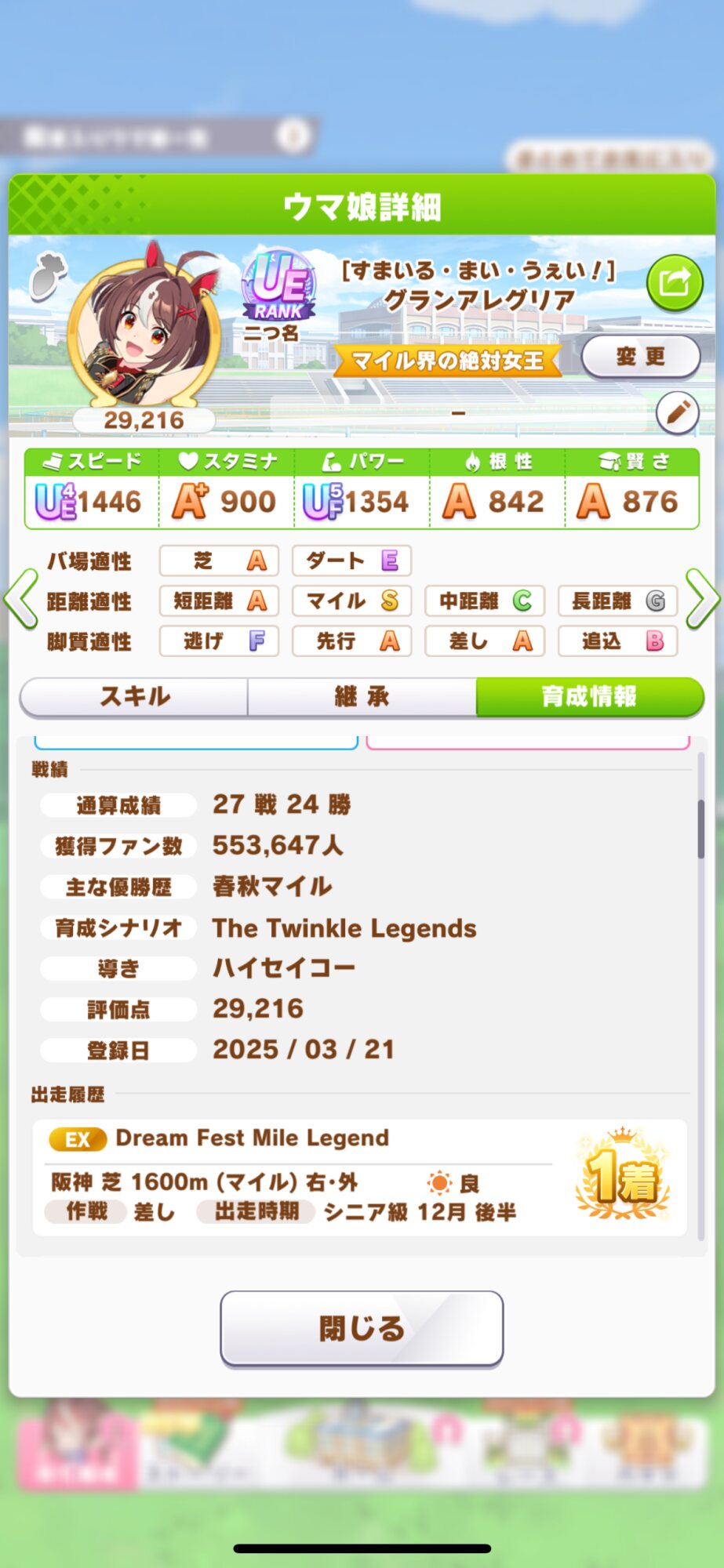Switch to the スキル tab
The width and height of the screenshot is (724, 1568).
(134, 696)
